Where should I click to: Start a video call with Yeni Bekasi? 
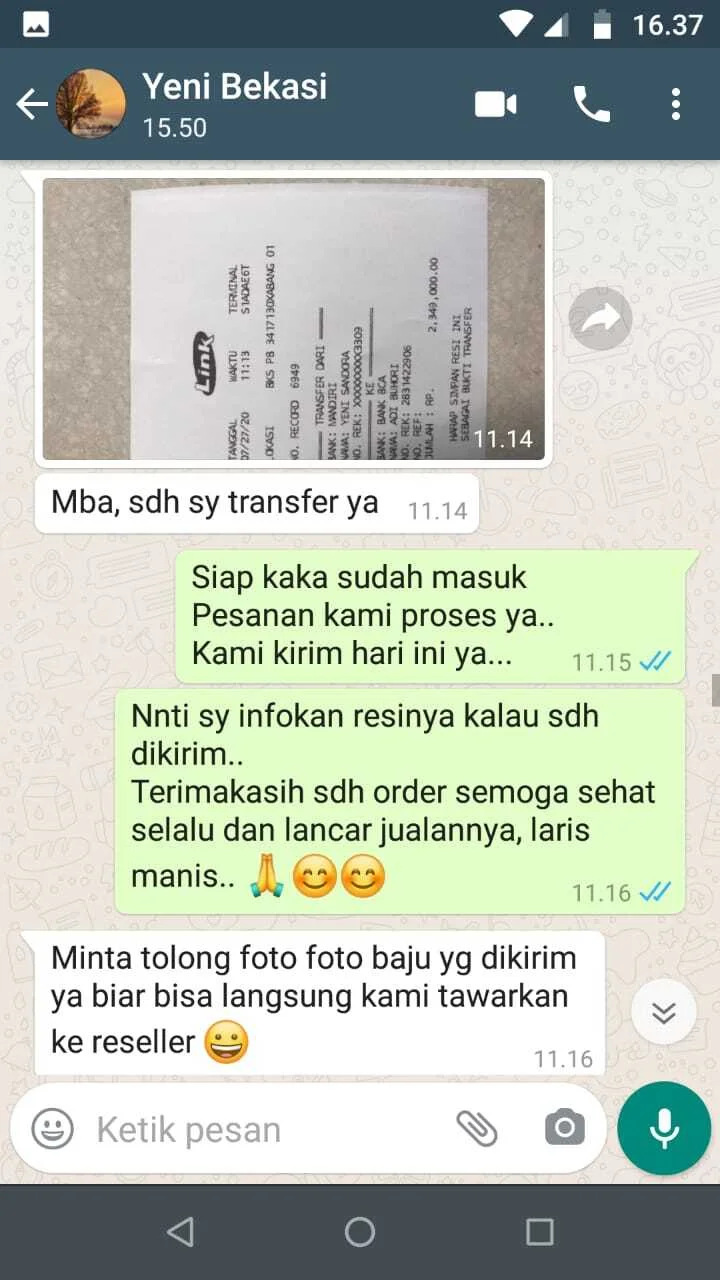496,104
